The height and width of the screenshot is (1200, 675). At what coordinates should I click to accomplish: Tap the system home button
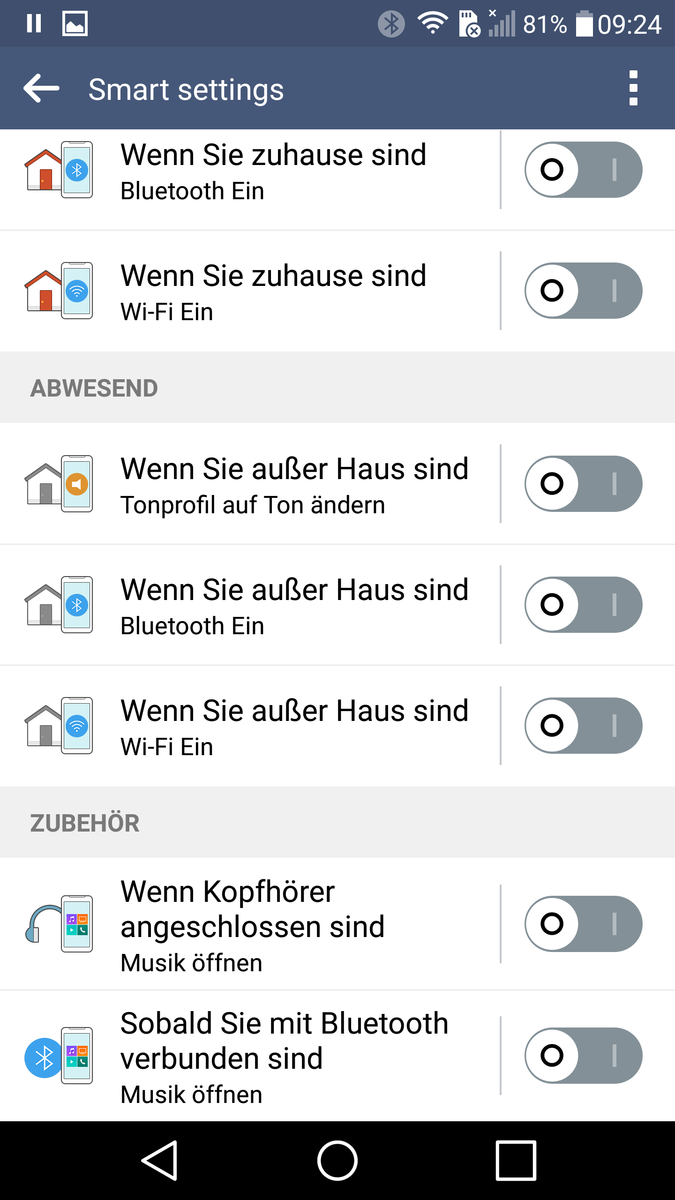(337, 1161)
